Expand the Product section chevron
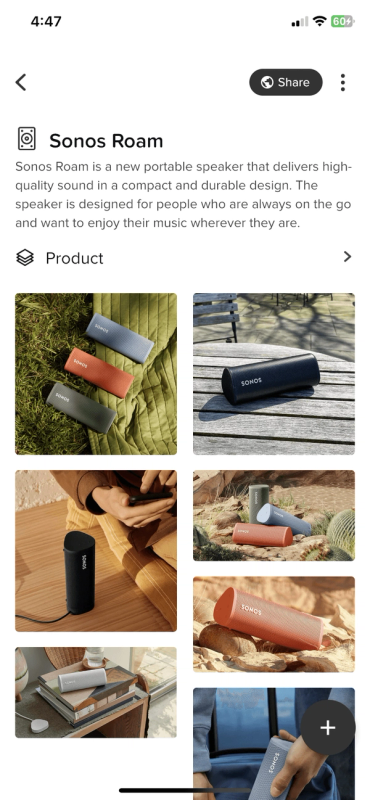The width and height of the screenshot is (370, 800). coord(348,257)
